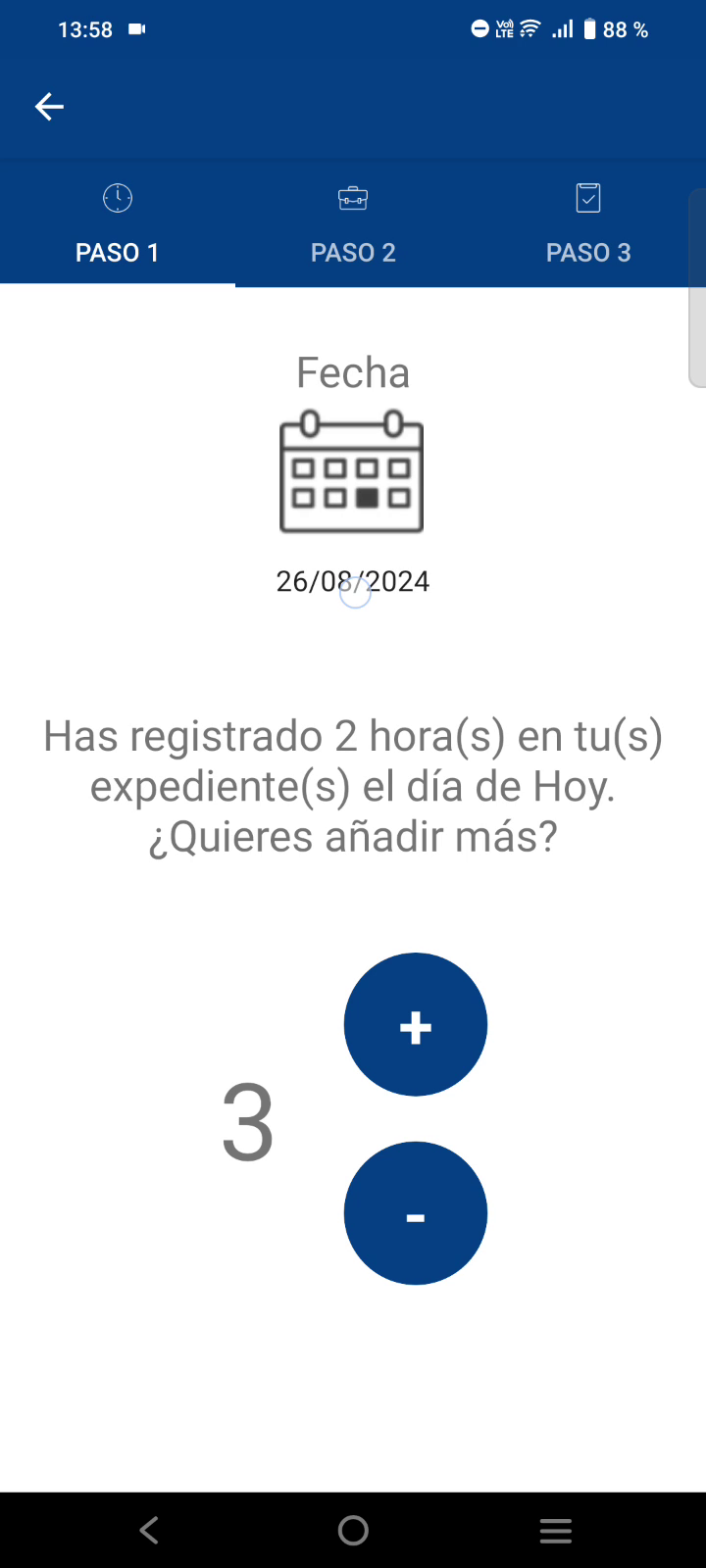The image size is (706, 1568).
Task: Tap the system home button
Action: coord(353,1531)
